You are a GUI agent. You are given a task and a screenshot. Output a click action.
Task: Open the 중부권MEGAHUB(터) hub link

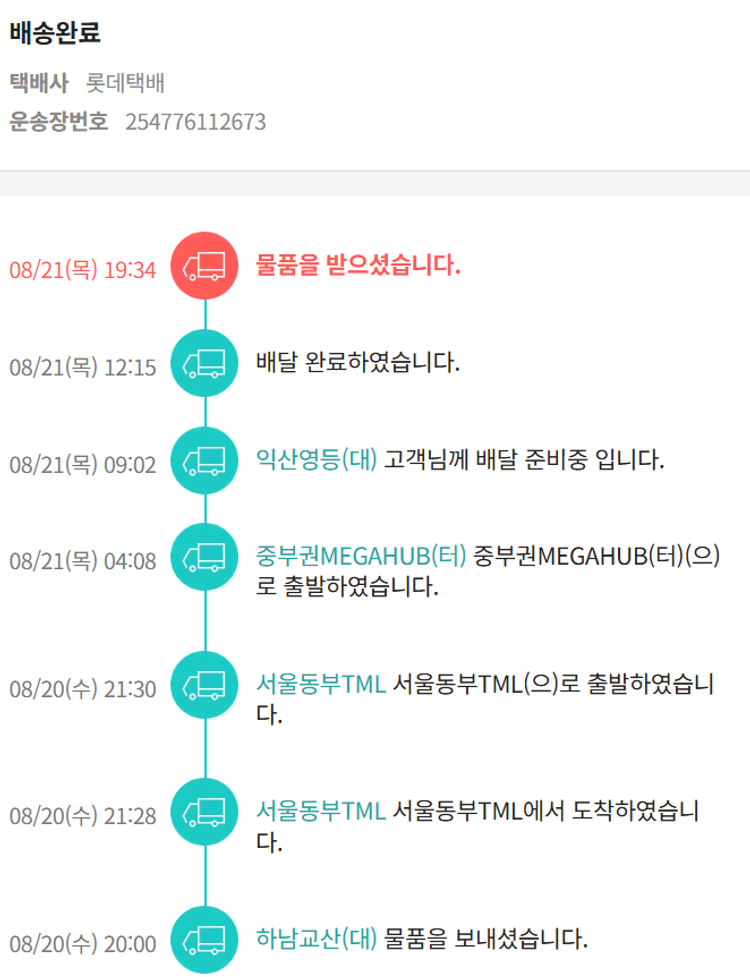pos(362,556)
